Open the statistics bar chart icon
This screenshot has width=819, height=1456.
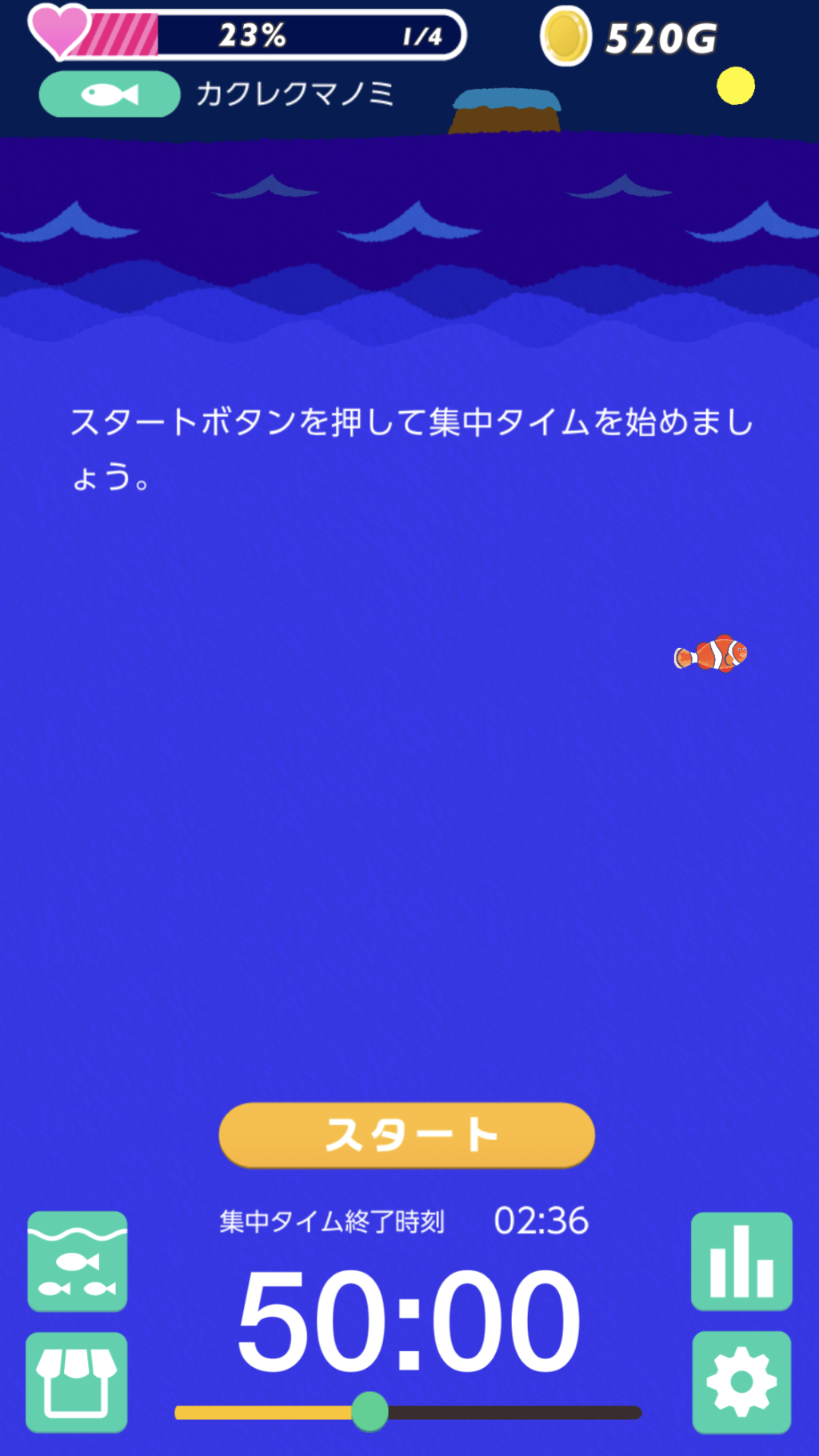pyautogui.click(x=741, y=1261)
